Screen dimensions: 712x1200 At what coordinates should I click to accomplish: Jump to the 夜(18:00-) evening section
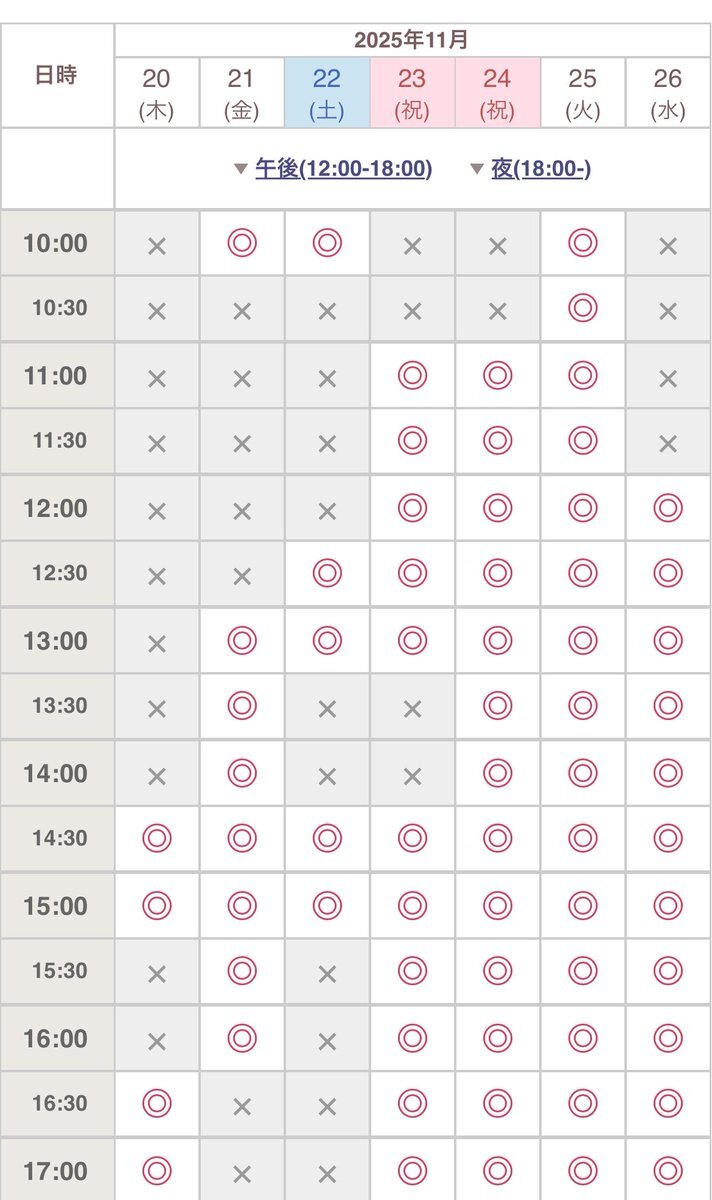(x=540, y=169)
